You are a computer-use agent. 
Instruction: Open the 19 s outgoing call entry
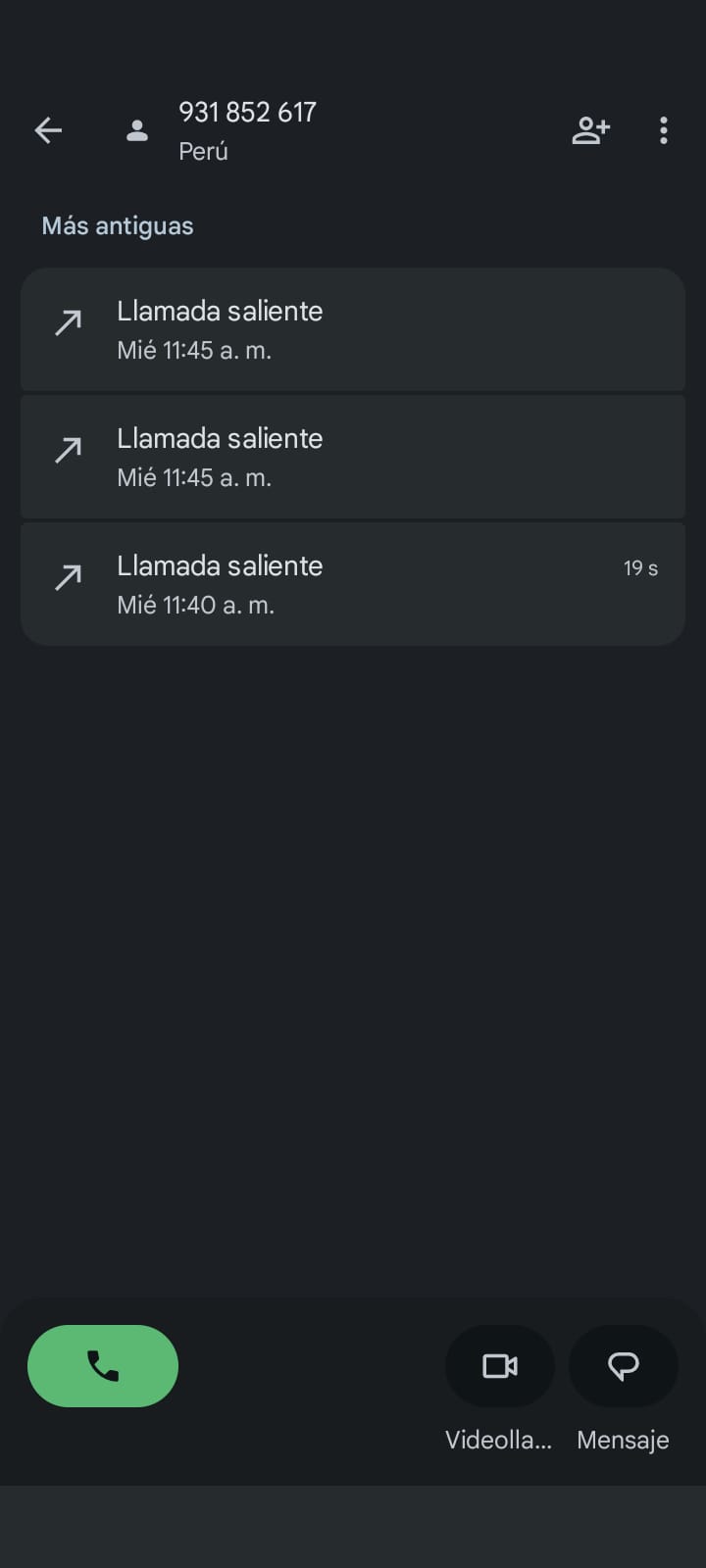click(x=353, y=584)
